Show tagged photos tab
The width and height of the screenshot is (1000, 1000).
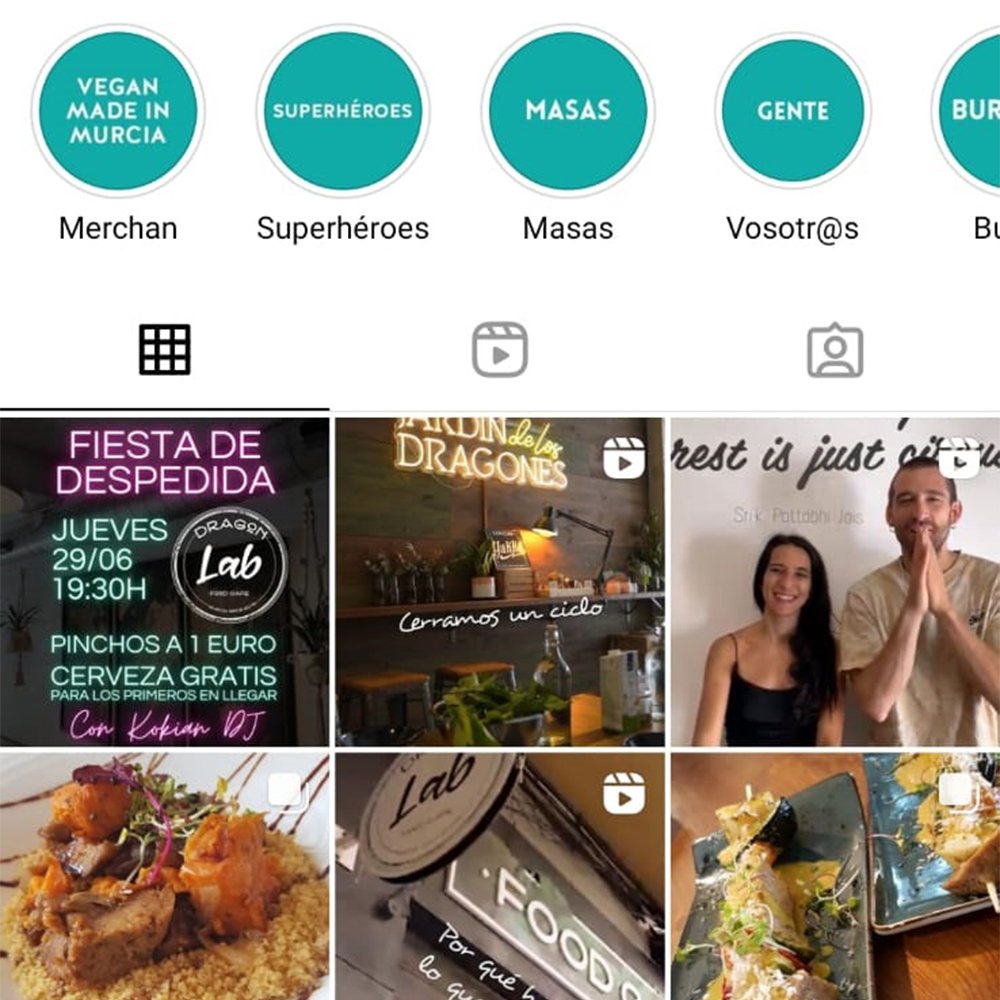point(835,350)
